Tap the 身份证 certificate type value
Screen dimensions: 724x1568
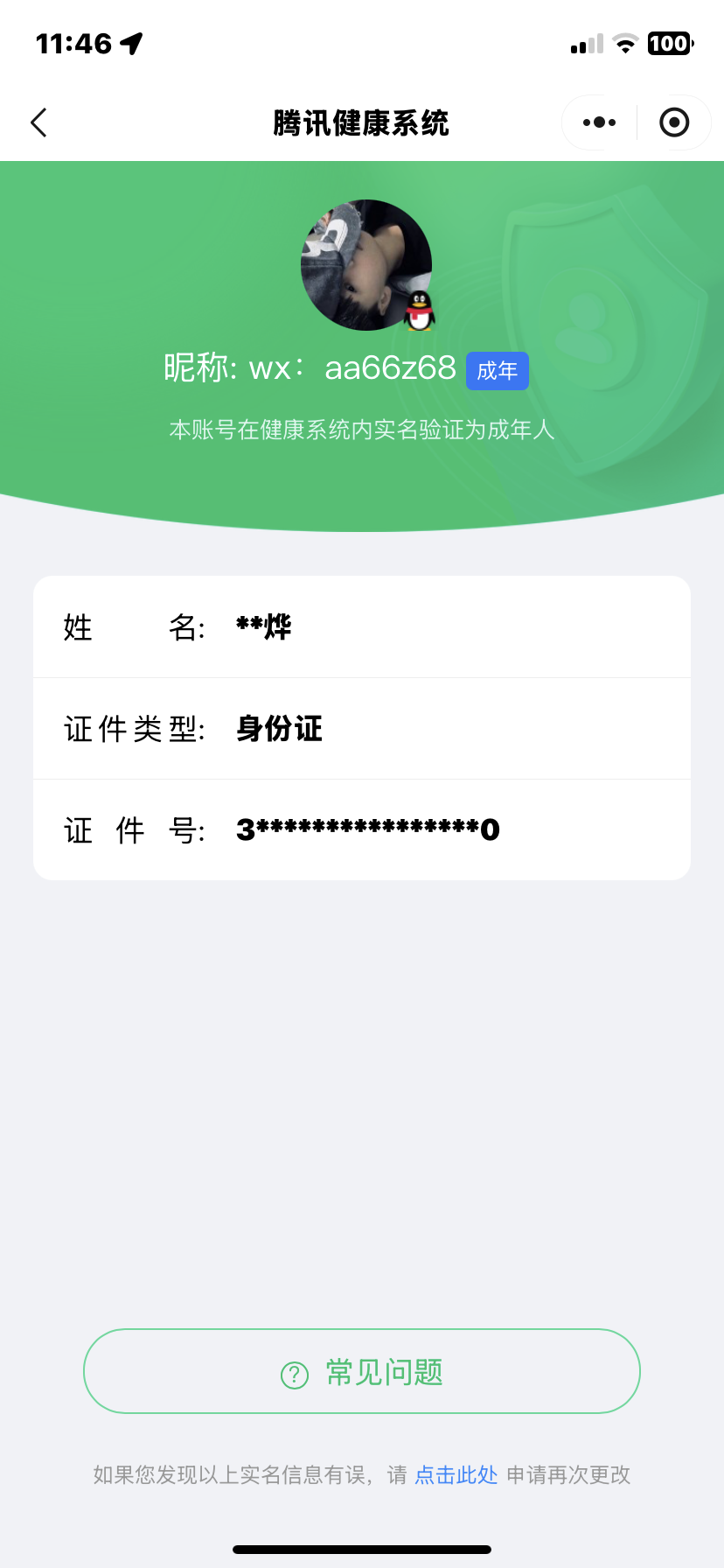coord(278,728)
